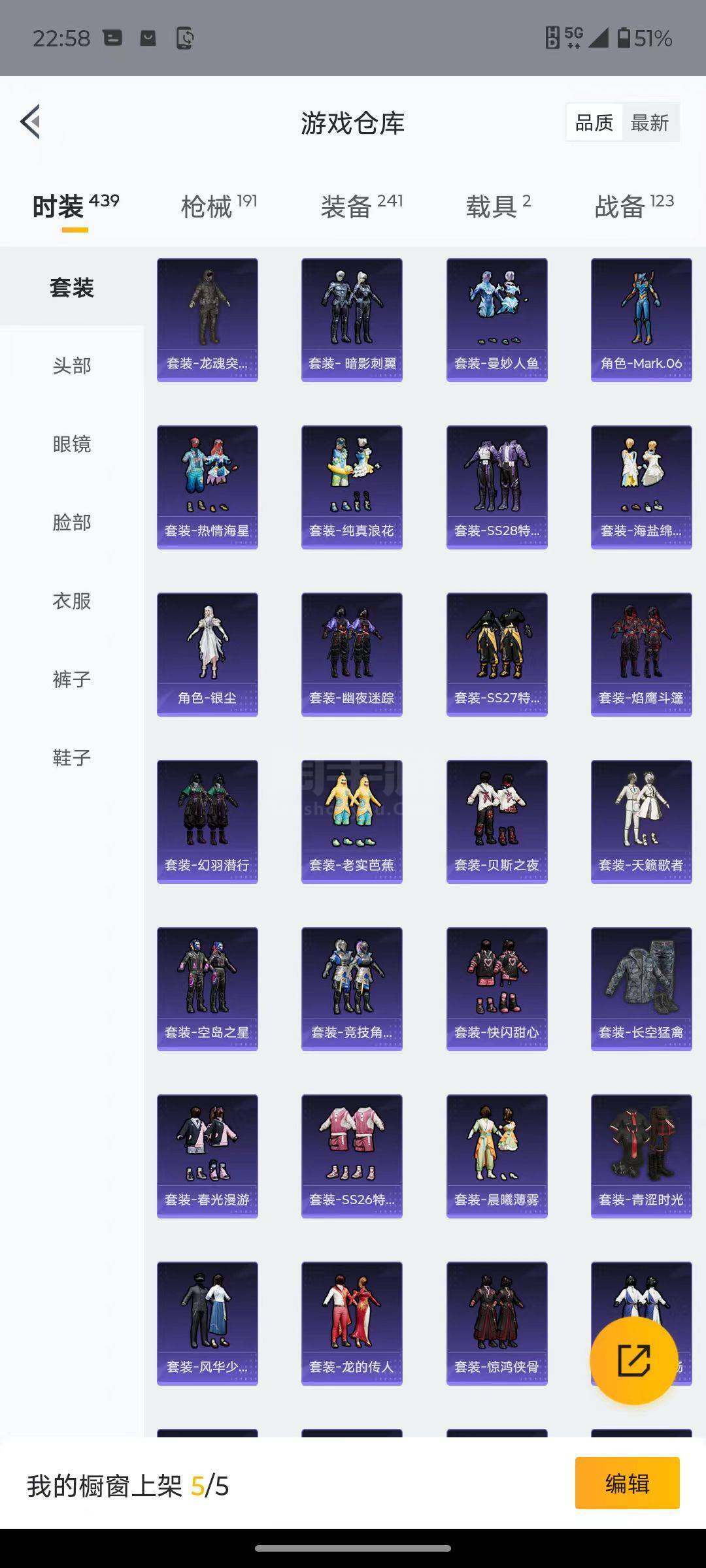
Task: Open the 角色-银尘 item
Action: (207, 655)
